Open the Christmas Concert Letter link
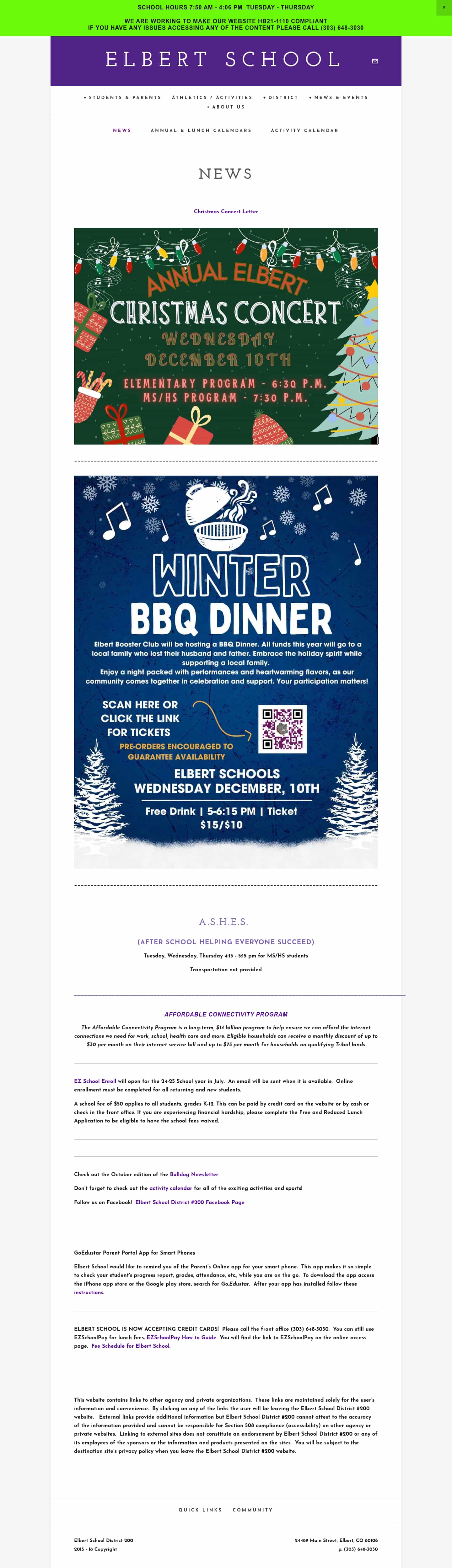The image size is (452, 1568). 226,212
